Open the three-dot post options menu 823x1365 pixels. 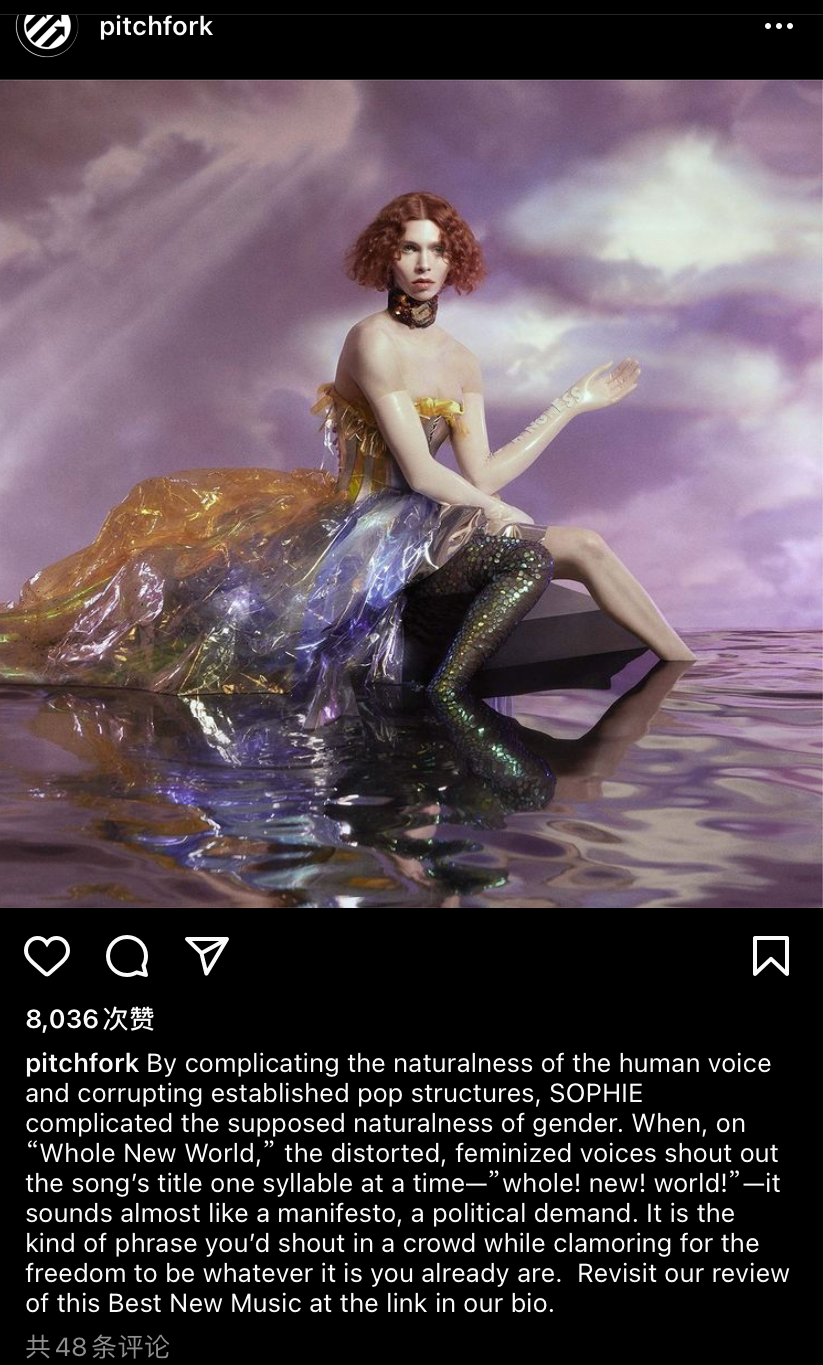(x=778, y=27)
